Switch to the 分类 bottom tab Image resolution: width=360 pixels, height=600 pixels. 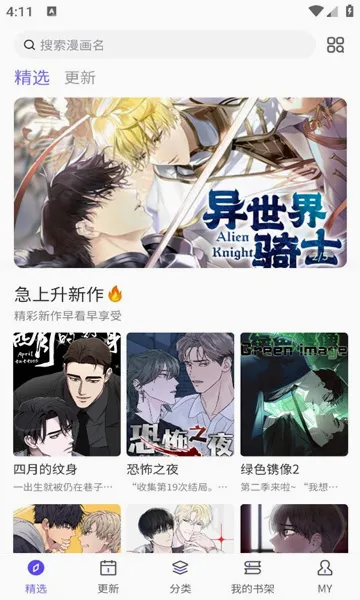point(180,577)
